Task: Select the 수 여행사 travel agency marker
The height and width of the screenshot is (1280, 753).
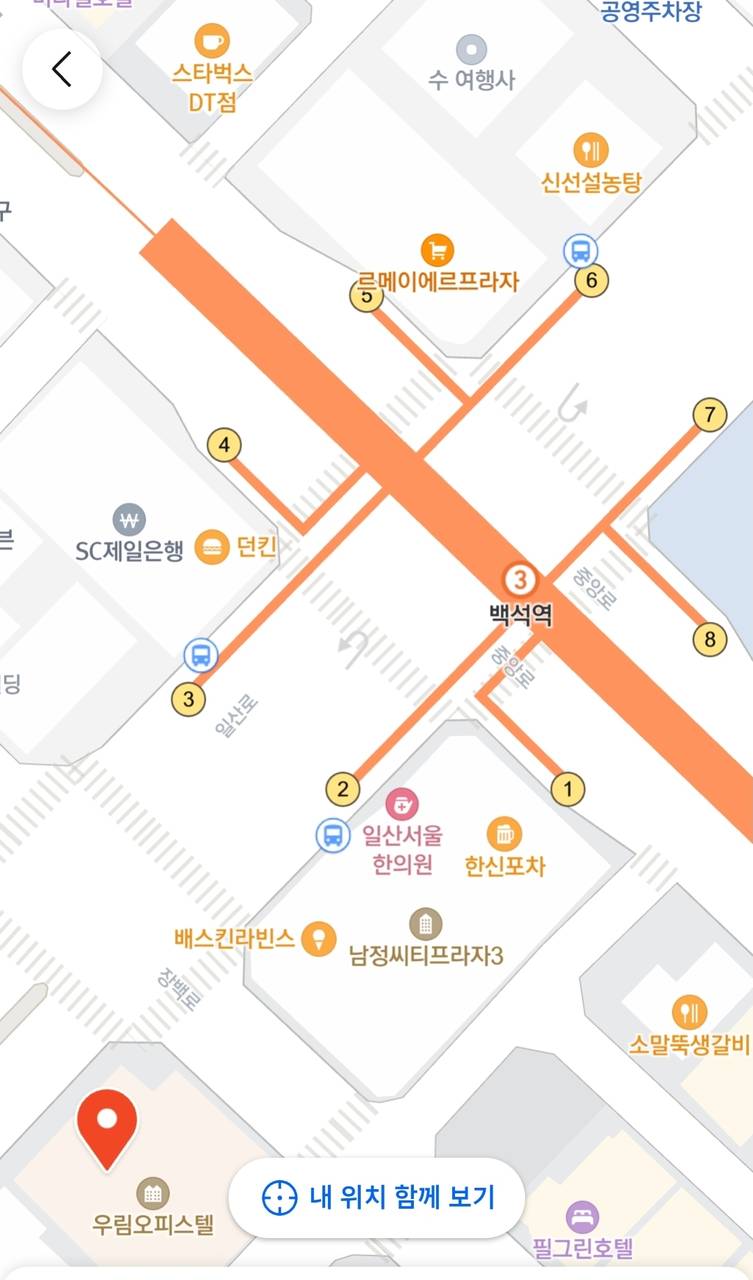Action: click(471, 48)
